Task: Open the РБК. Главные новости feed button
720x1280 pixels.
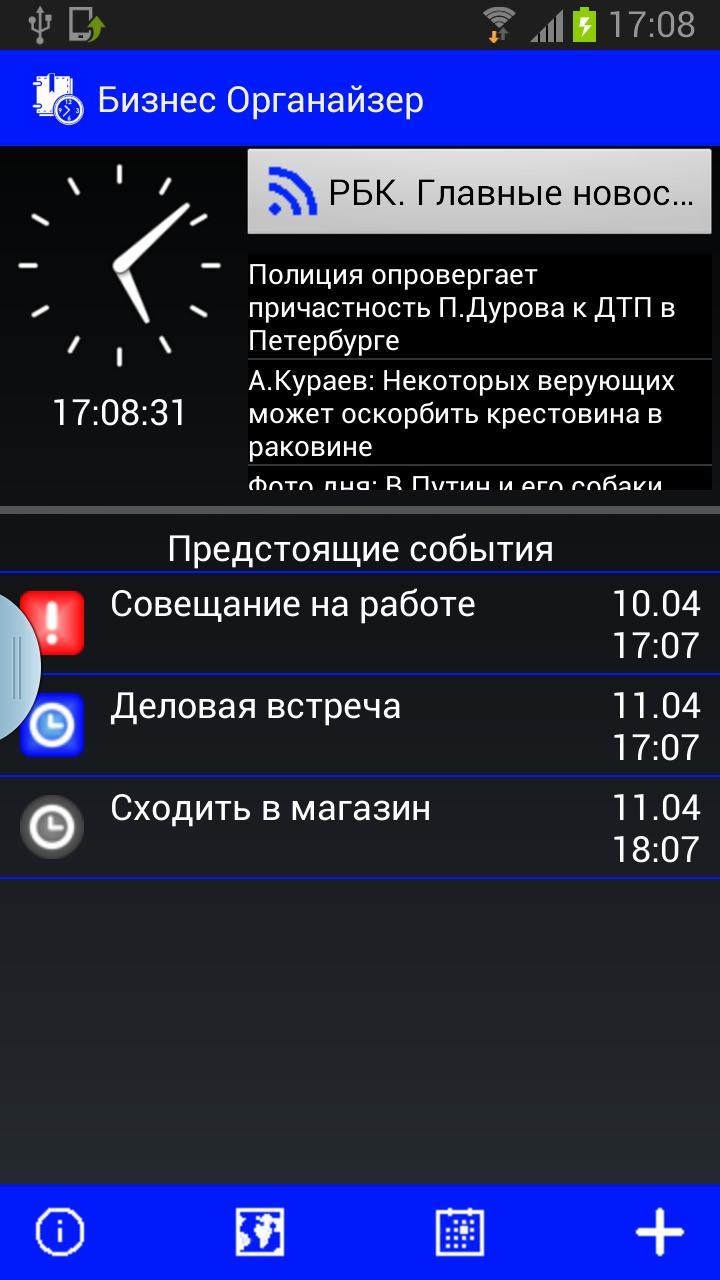Action: point(479,192)
